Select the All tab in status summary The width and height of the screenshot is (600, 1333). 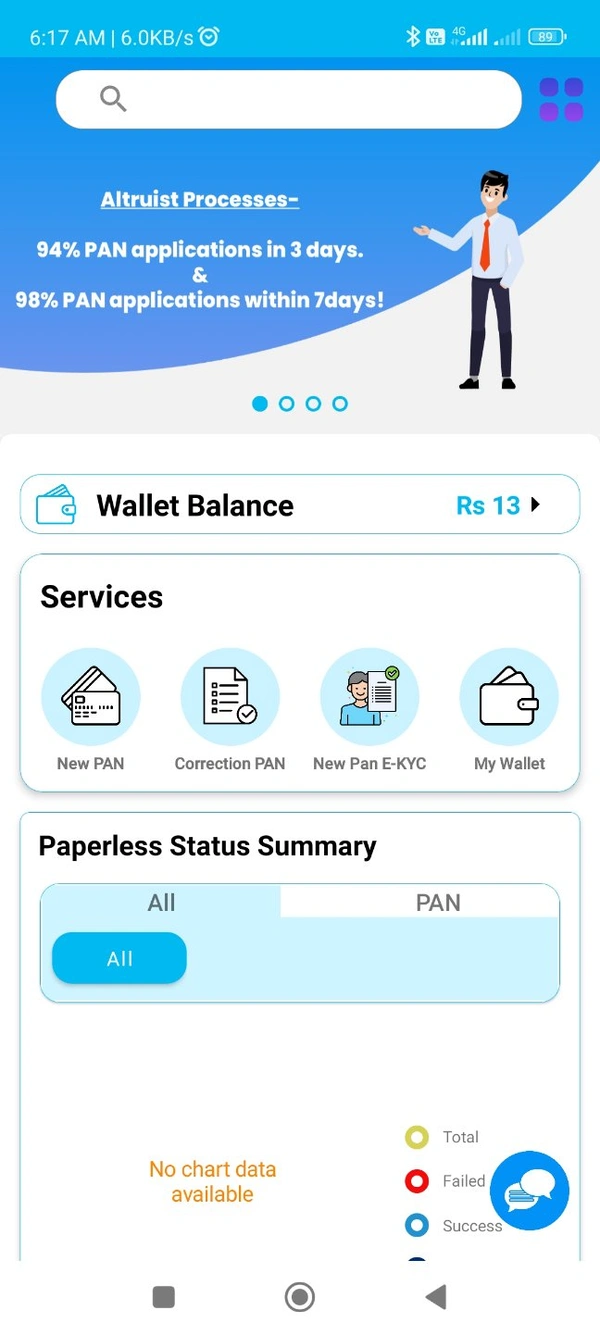(161, 902)
